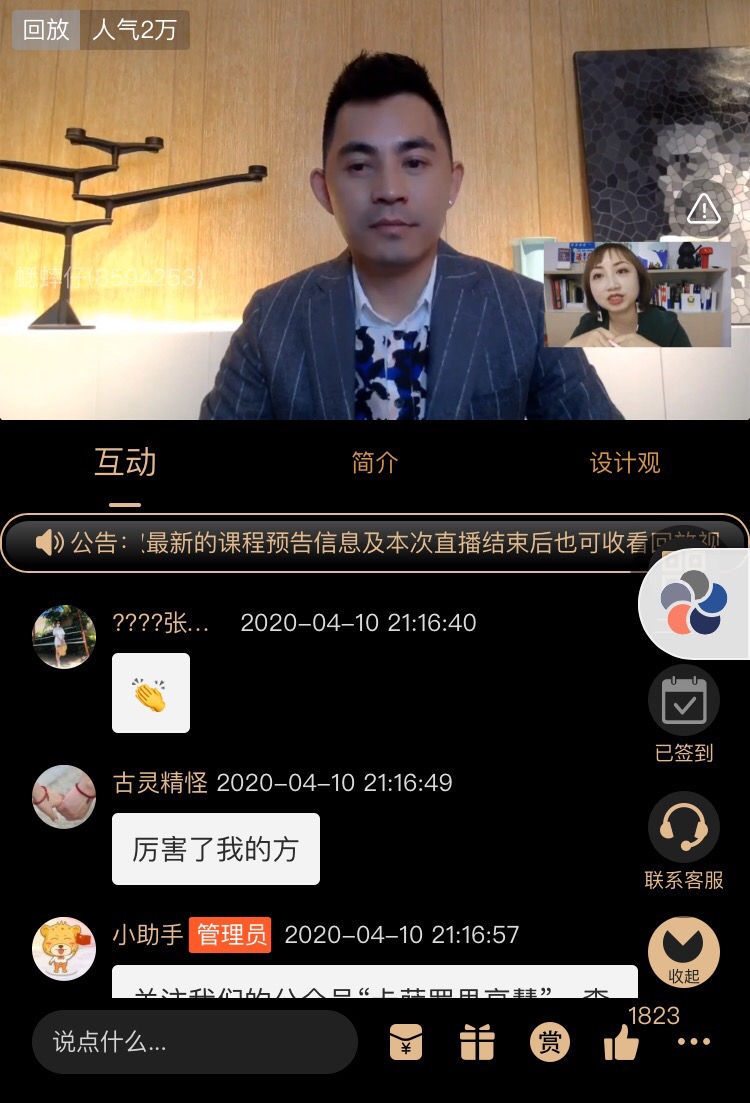Open the three-dot more options menu

pos(693,1042)
